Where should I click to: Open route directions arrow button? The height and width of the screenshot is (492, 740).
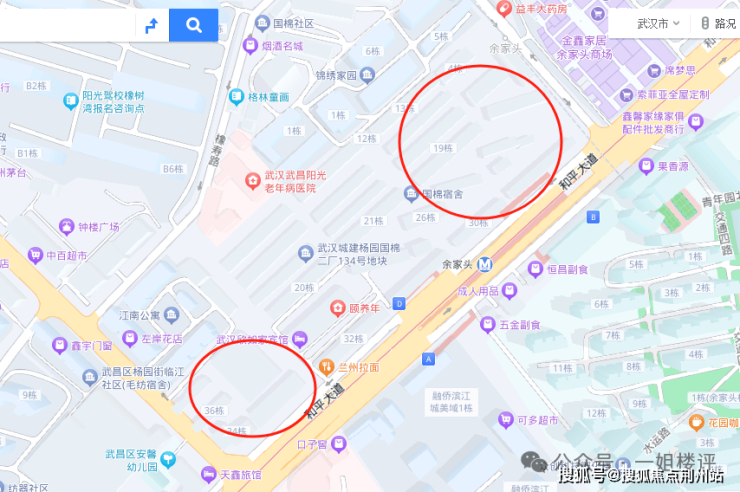[x=152, y=25]
